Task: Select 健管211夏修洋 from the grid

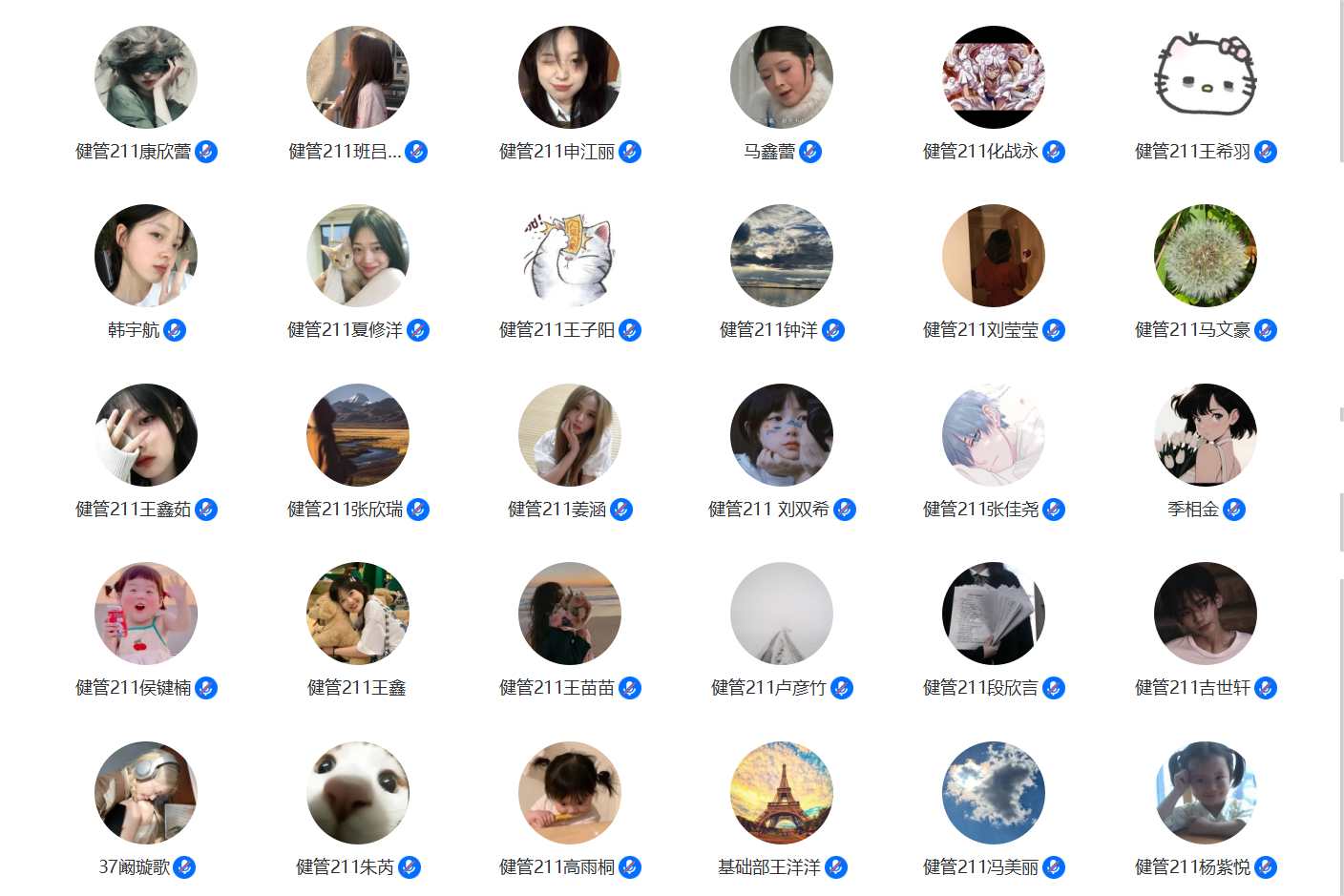Action: [358, 256]
